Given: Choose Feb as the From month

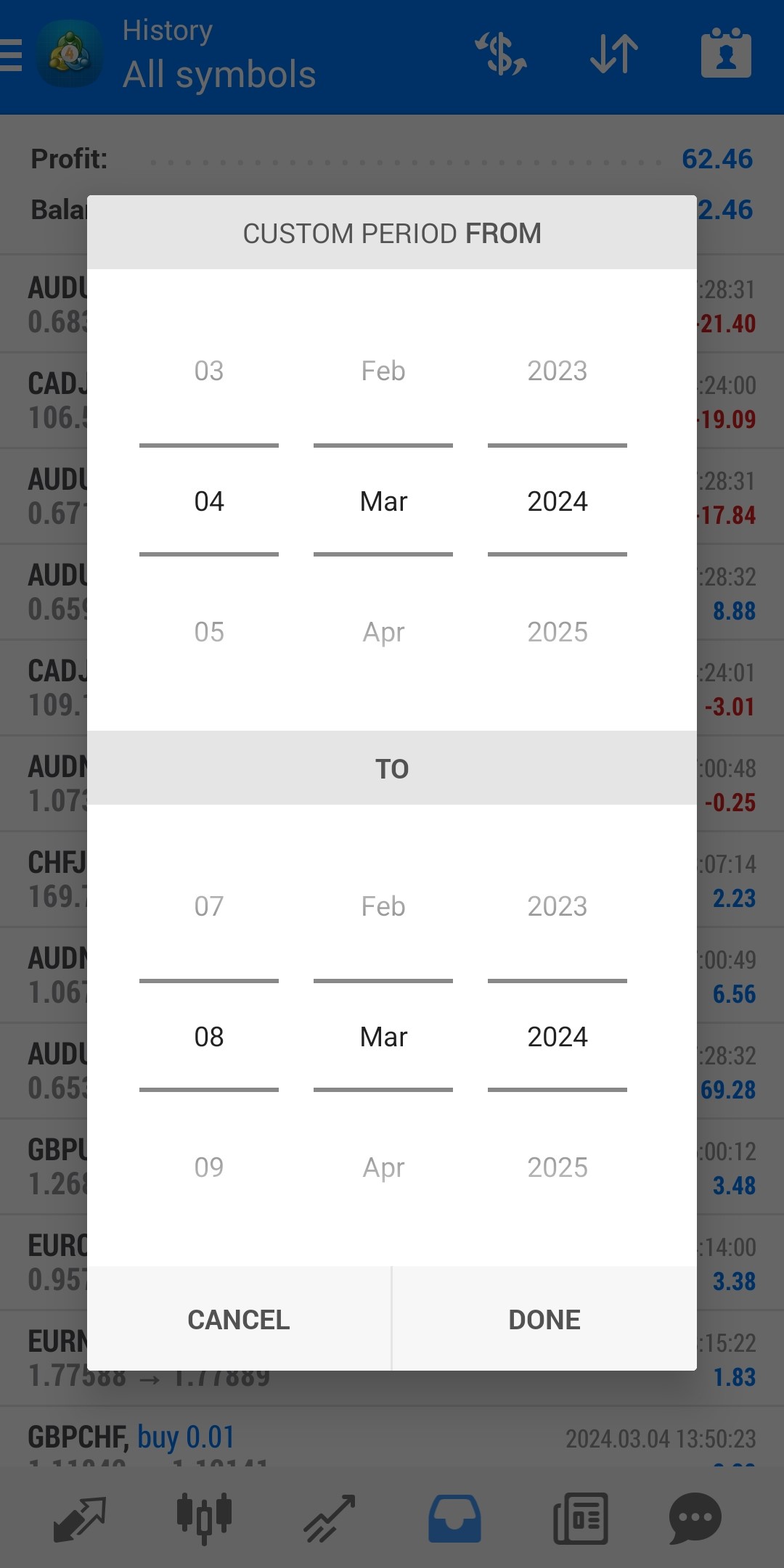Looking at the screenshot, I should 383,371.
